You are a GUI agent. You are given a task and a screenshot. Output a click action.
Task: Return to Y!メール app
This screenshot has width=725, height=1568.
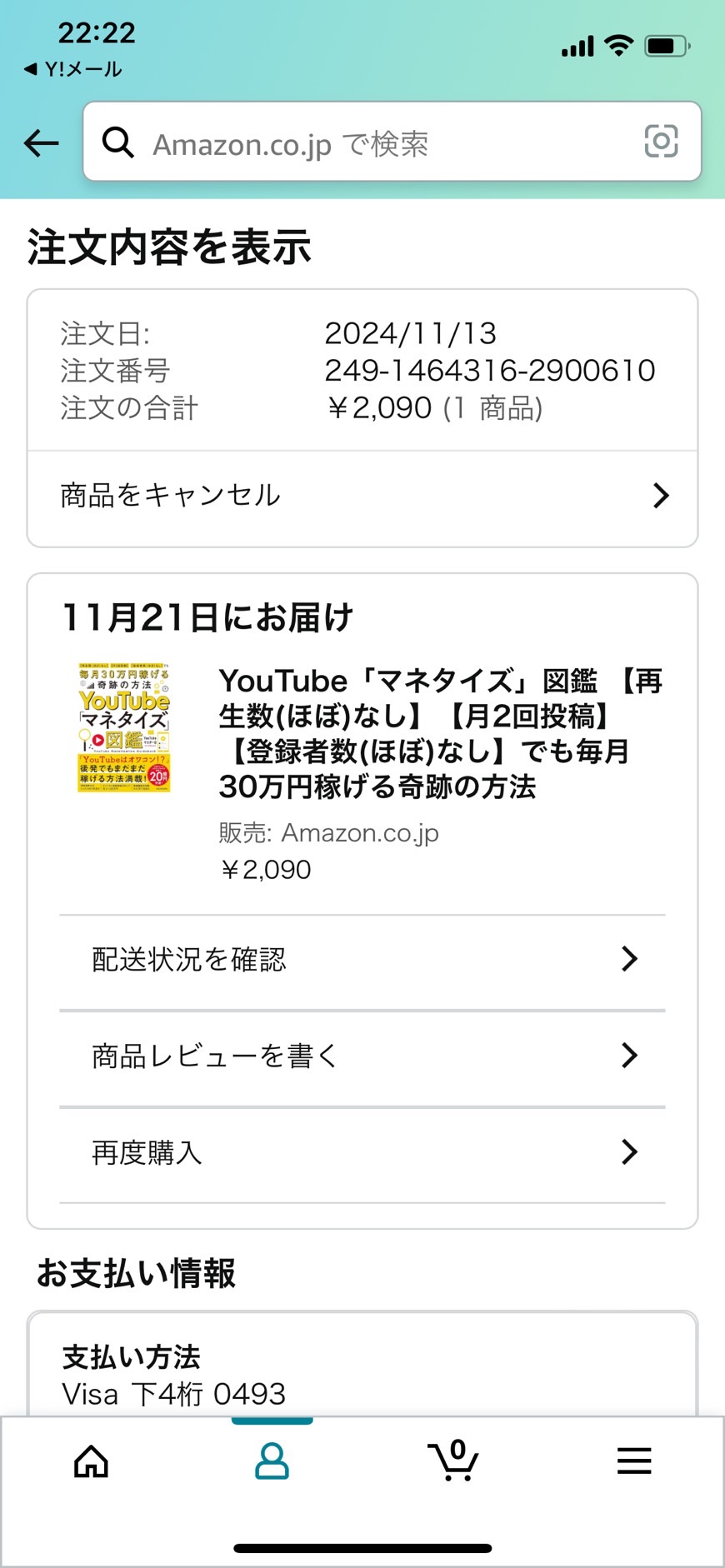coord(73,69)
